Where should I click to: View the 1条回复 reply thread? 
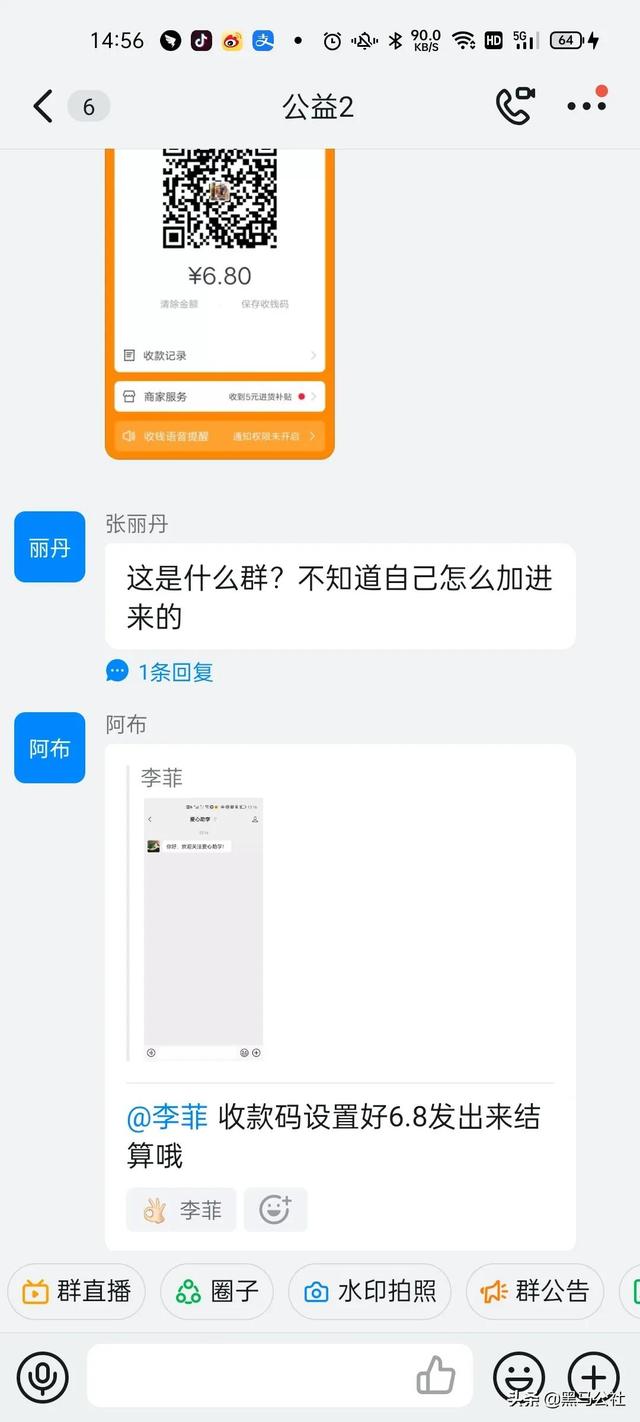point(160,672)
